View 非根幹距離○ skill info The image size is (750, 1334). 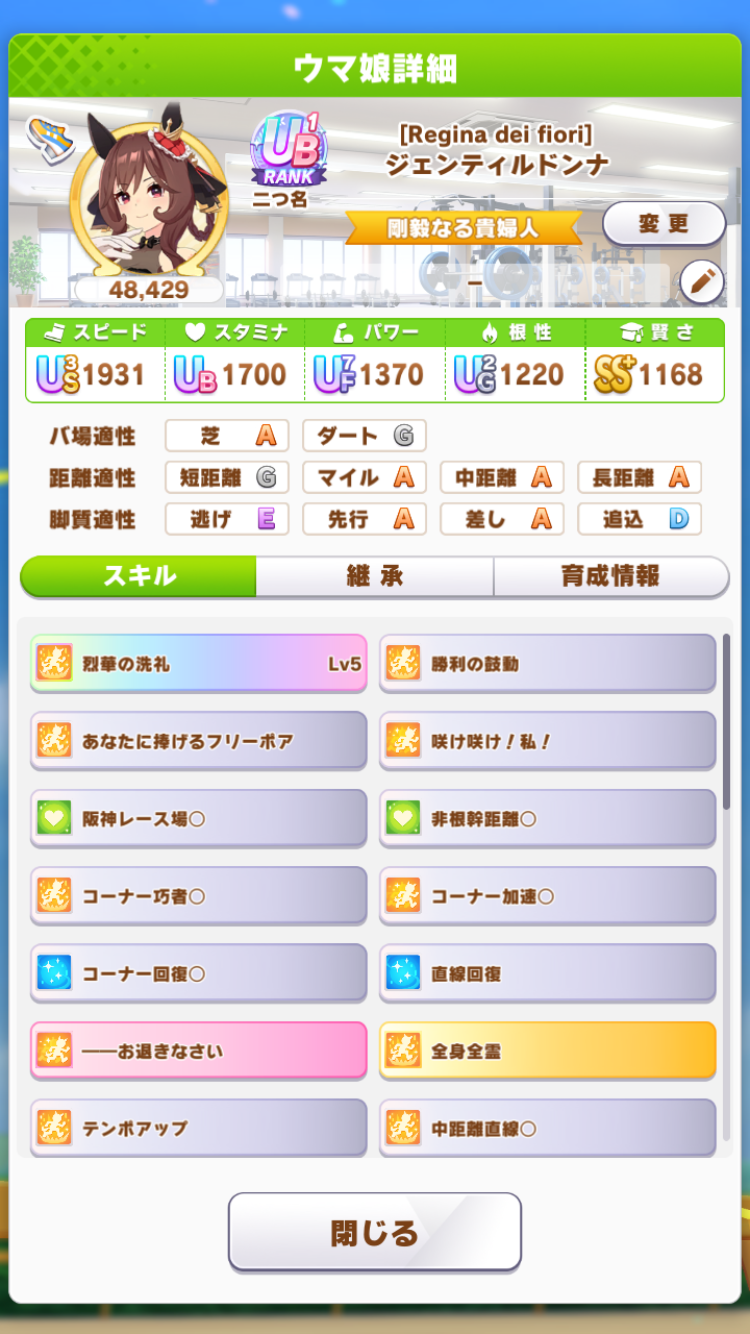pyautogui.click(x=547, y=819)
